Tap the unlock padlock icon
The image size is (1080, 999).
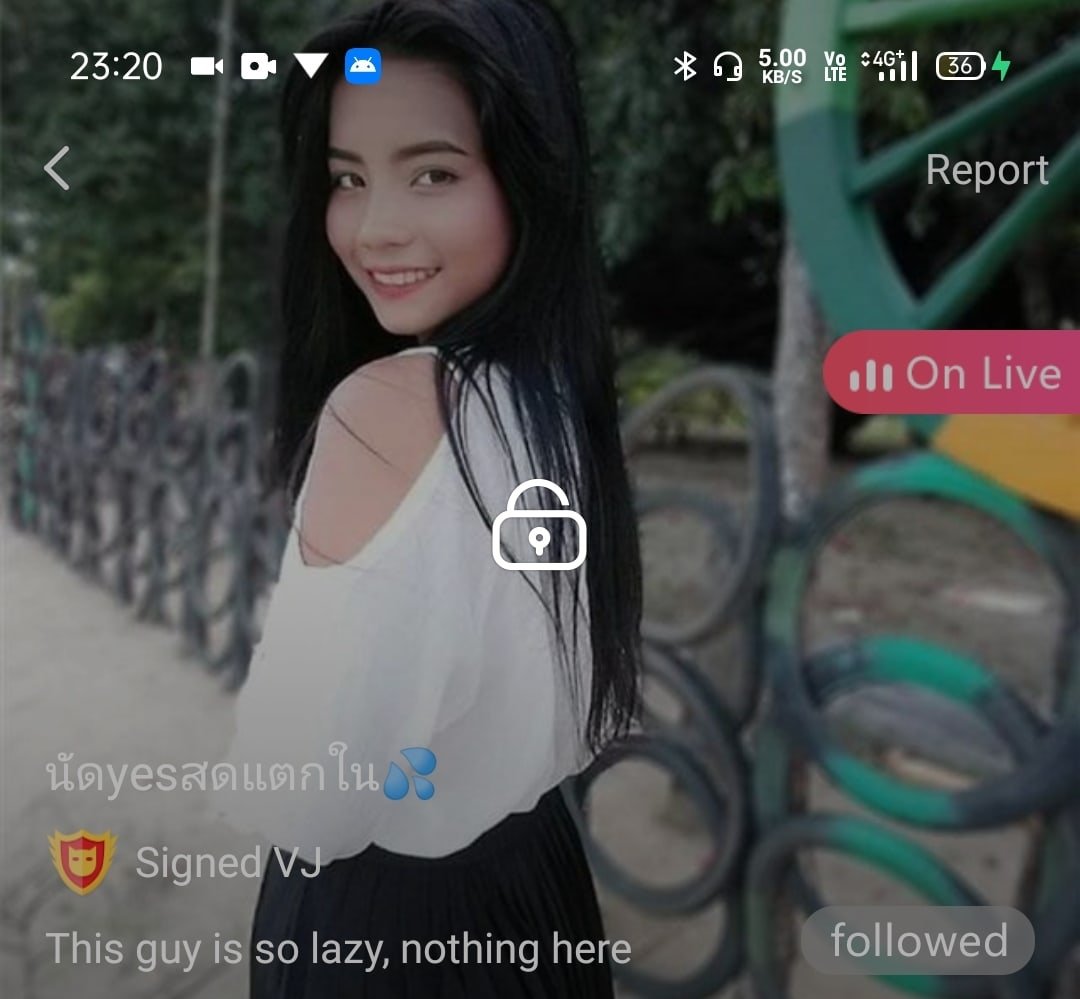(x=539, y=526)
